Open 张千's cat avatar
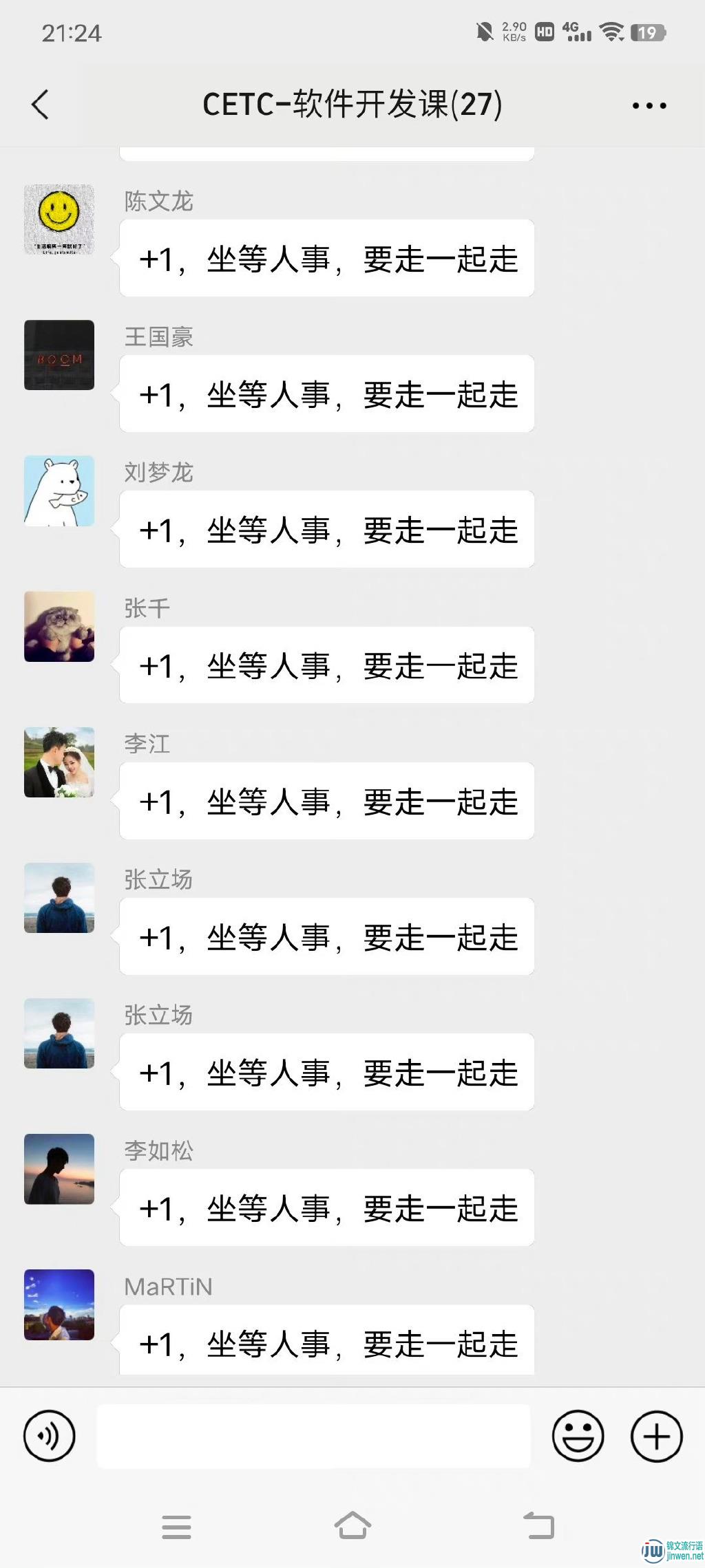 (x=59, y=626)
